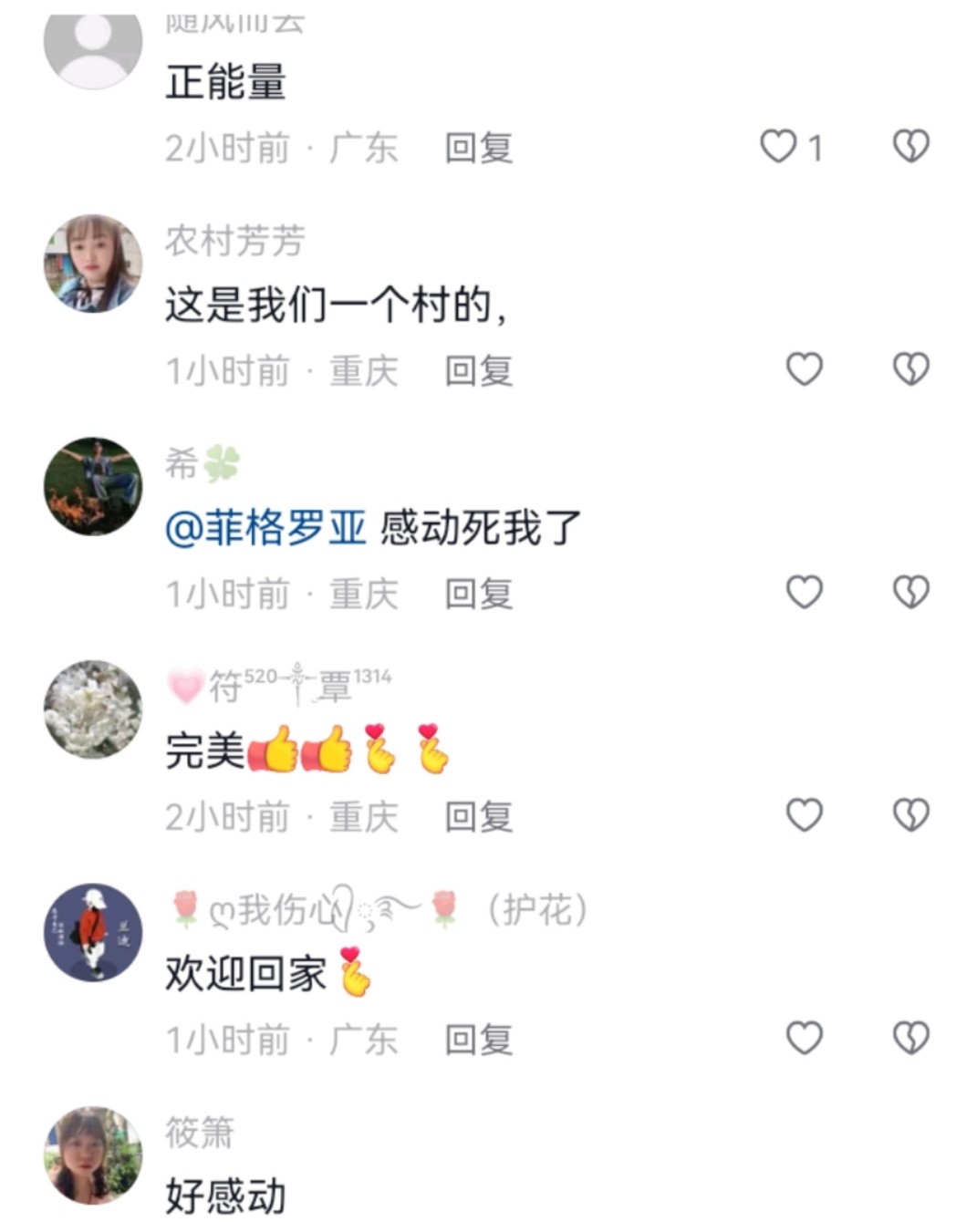Open 筱箫's profile avatar
Screen dimensions: 956x1232
pyautogui.click(x=93, y=1155)
